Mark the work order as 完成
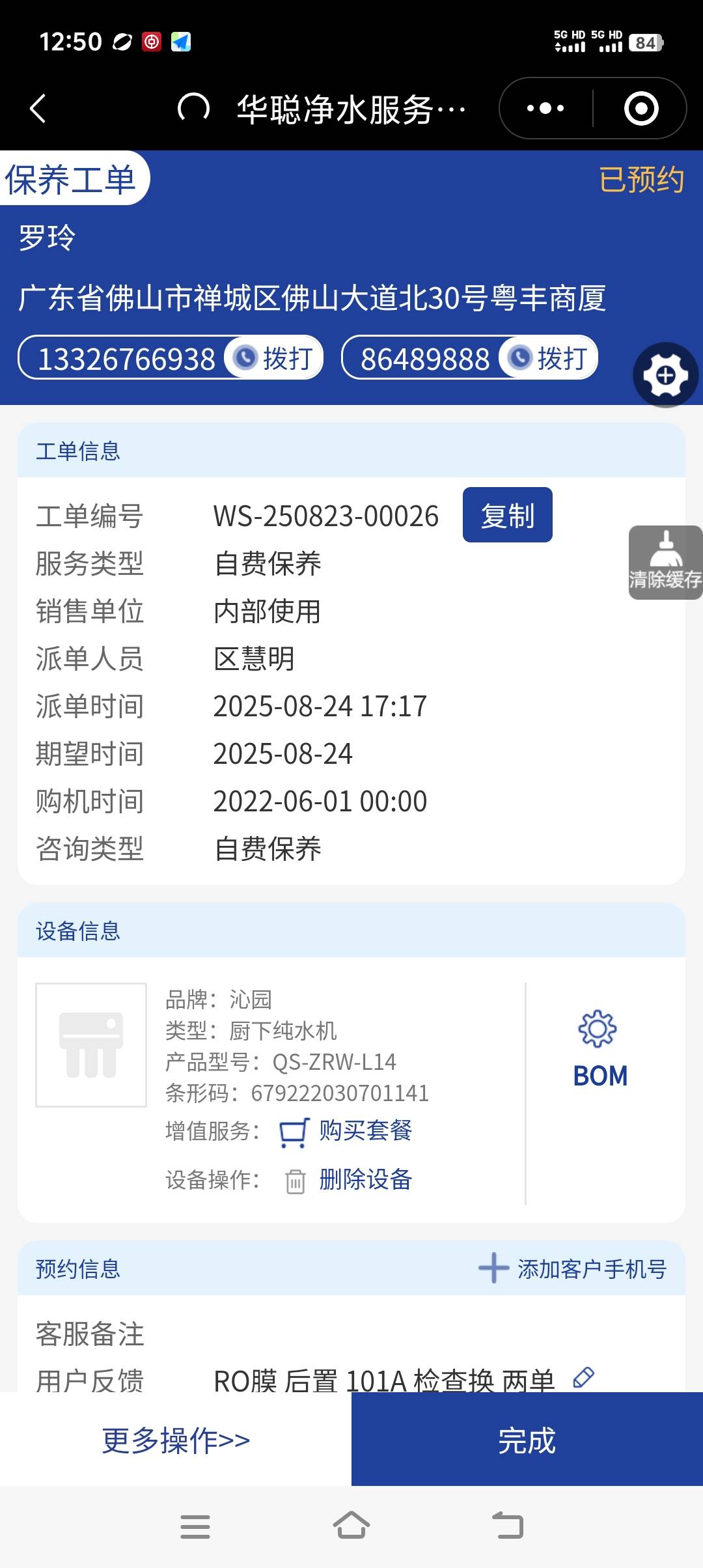Viewport: 703px width, 1568px height. tap(527, 1440)
